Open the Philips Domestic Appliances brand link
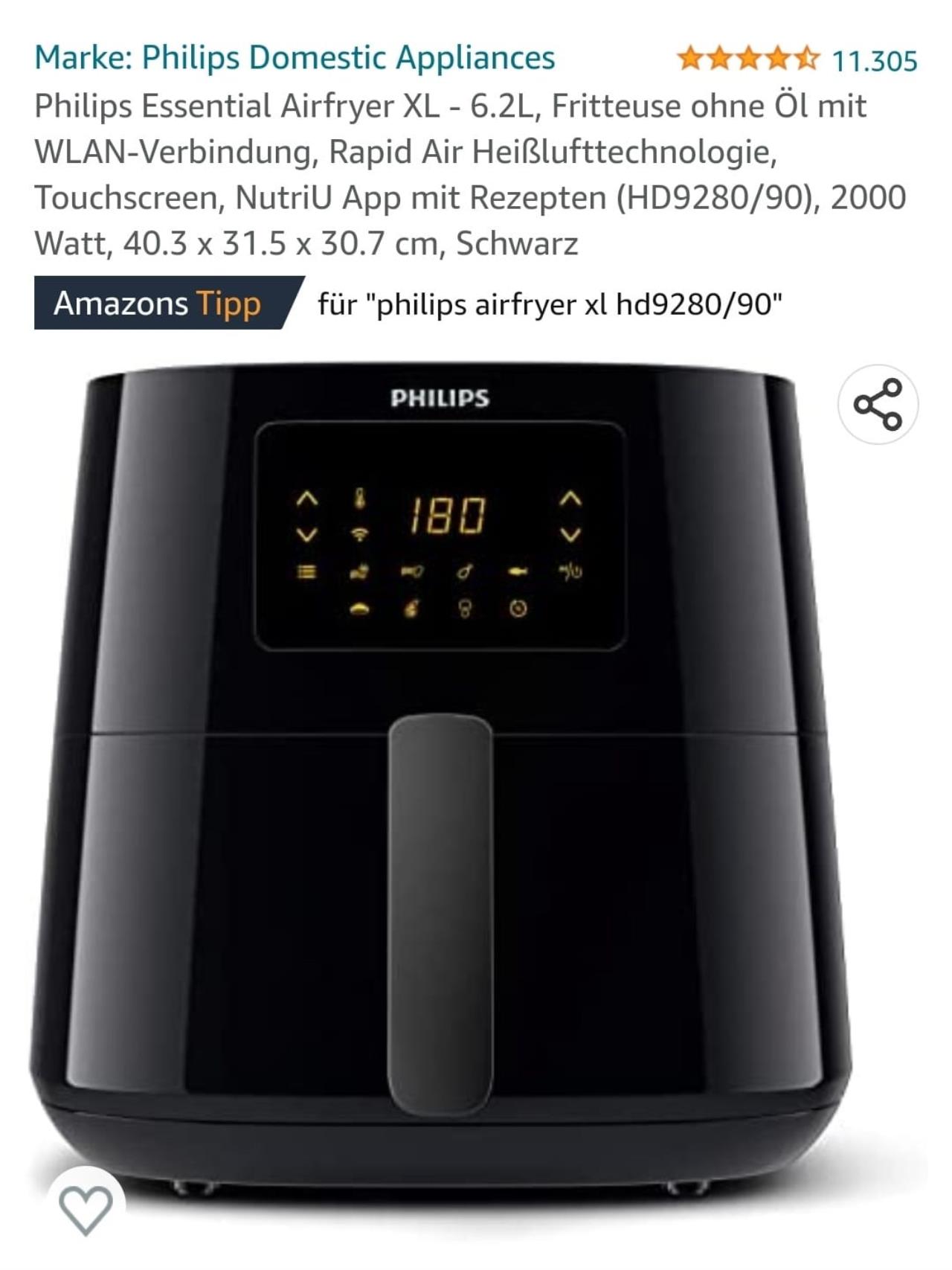The width and height of the screenshot is (952, 1270). 295,58
